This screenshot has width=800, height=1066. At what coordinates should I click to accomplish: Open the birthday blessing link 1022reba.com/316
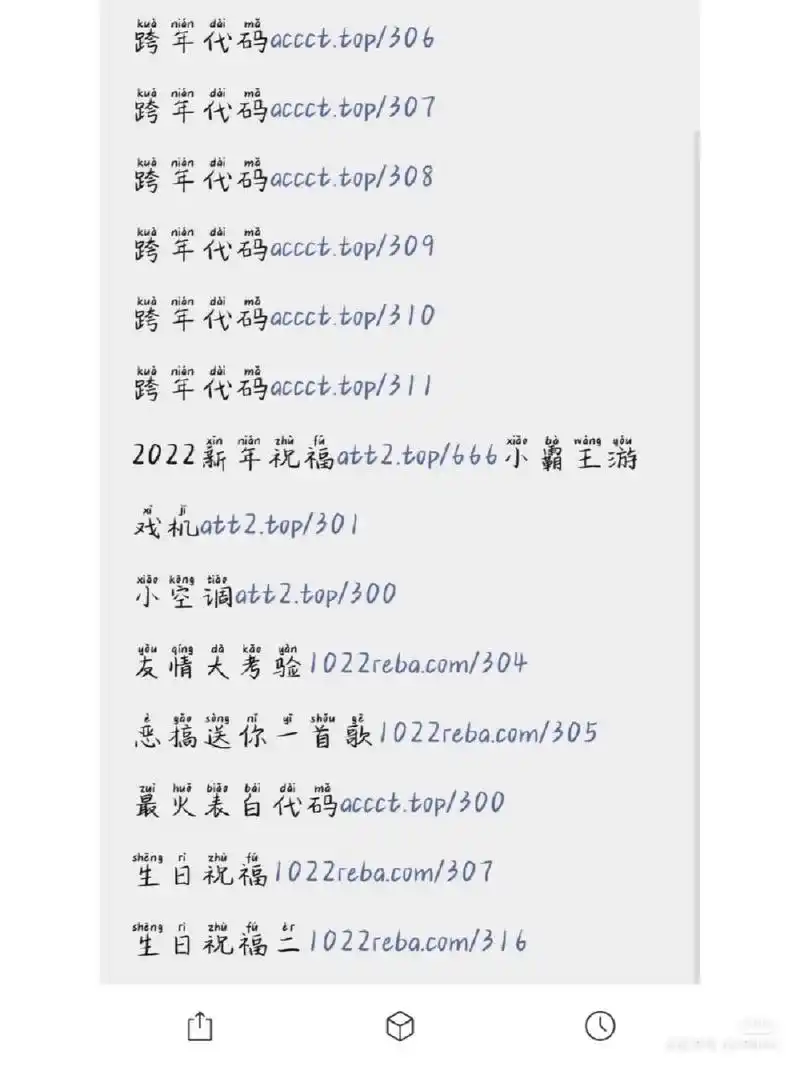420,941
